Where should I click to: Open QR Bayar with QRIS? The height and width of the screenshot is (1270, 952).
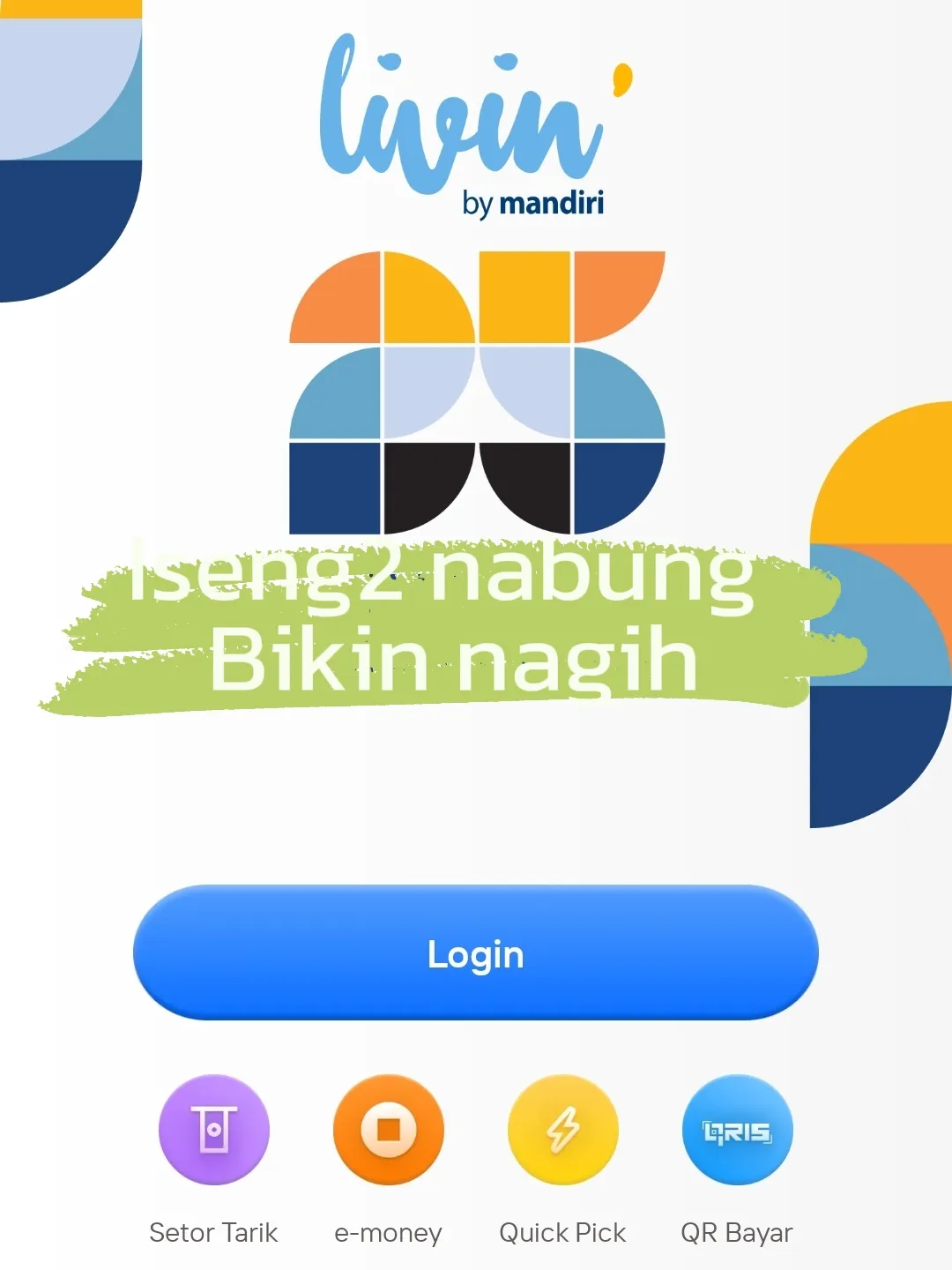(737, 1130)
